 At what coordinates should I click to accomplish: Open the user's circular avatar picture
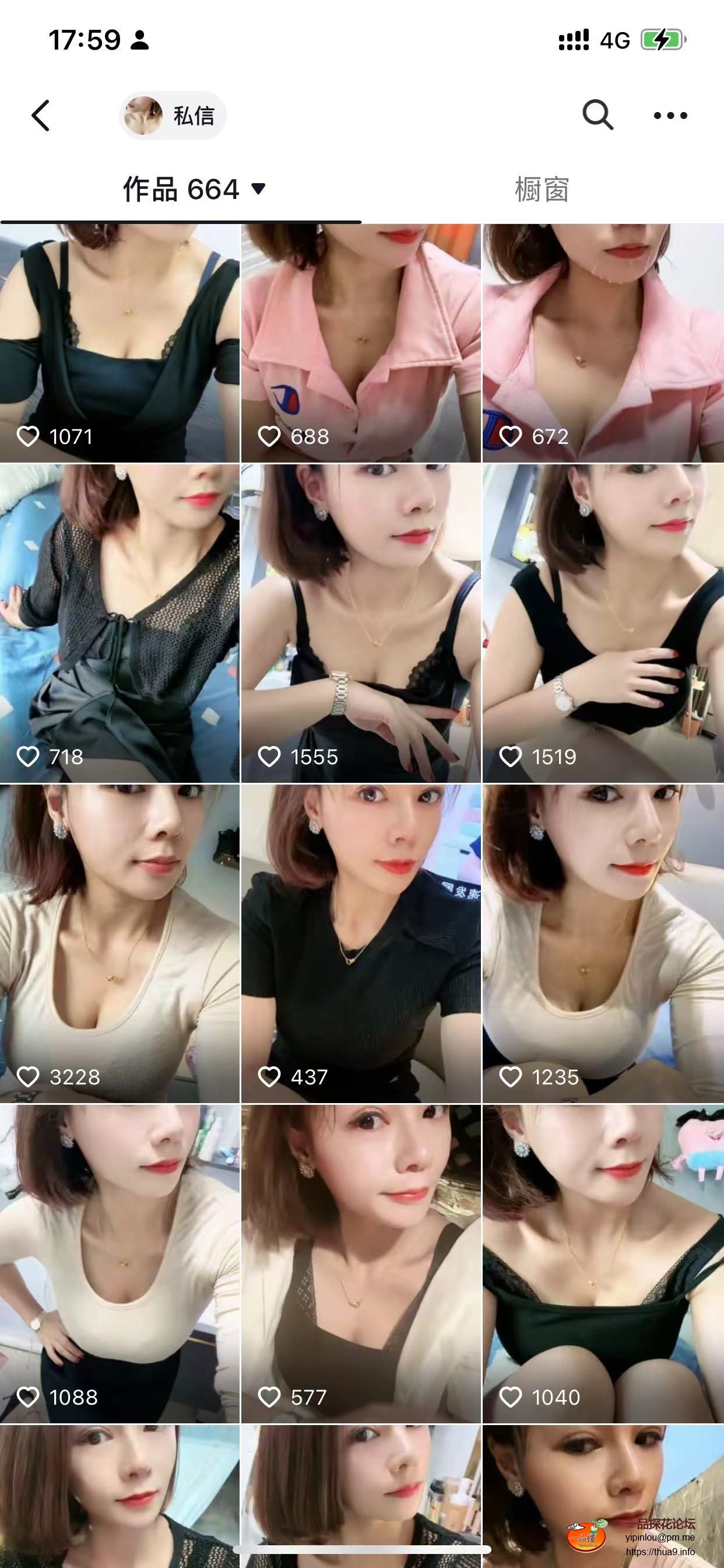(144, 116)
